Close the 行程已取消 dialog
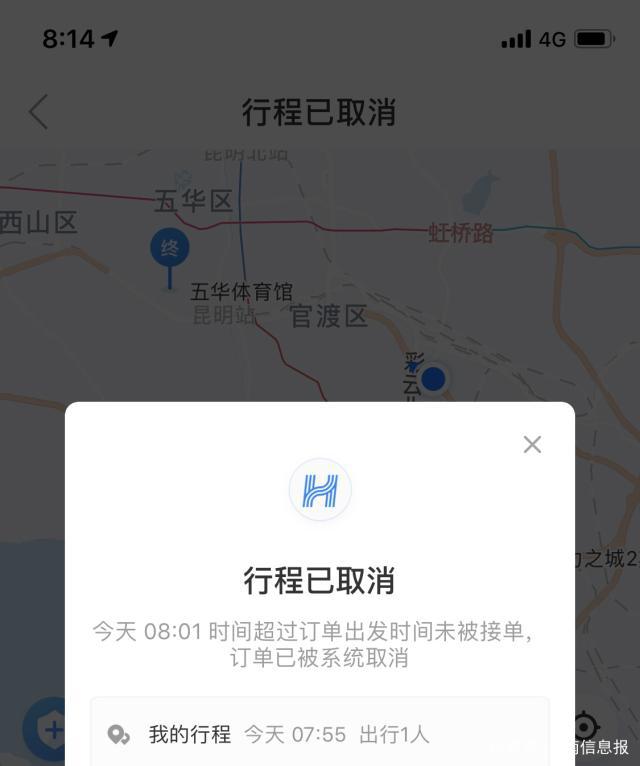The height and width of the screenshot is (766, 640). pyautogui.click(x=532, y=445)
